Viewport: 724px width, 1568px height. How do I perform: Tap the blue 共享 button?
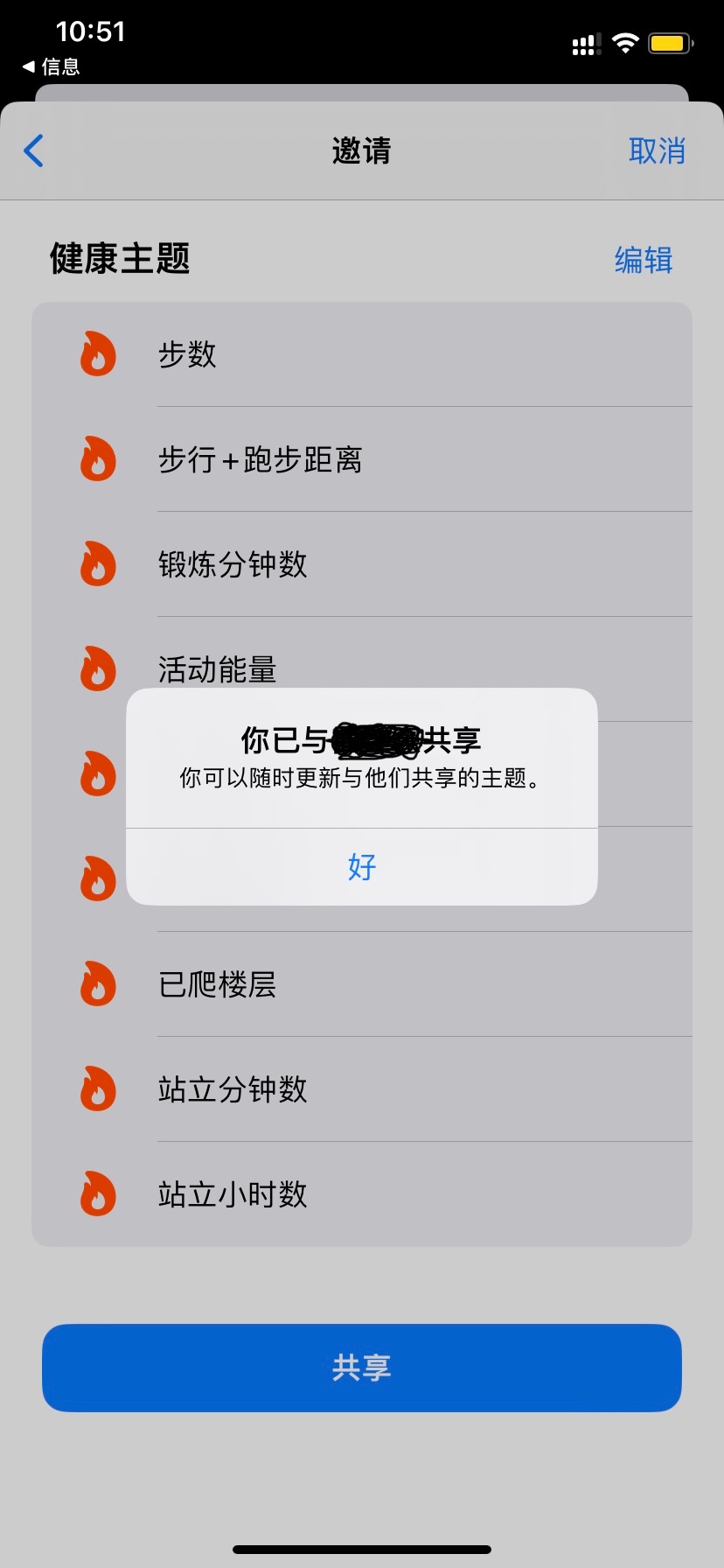pyautogui.click(x=361, y=1367)
